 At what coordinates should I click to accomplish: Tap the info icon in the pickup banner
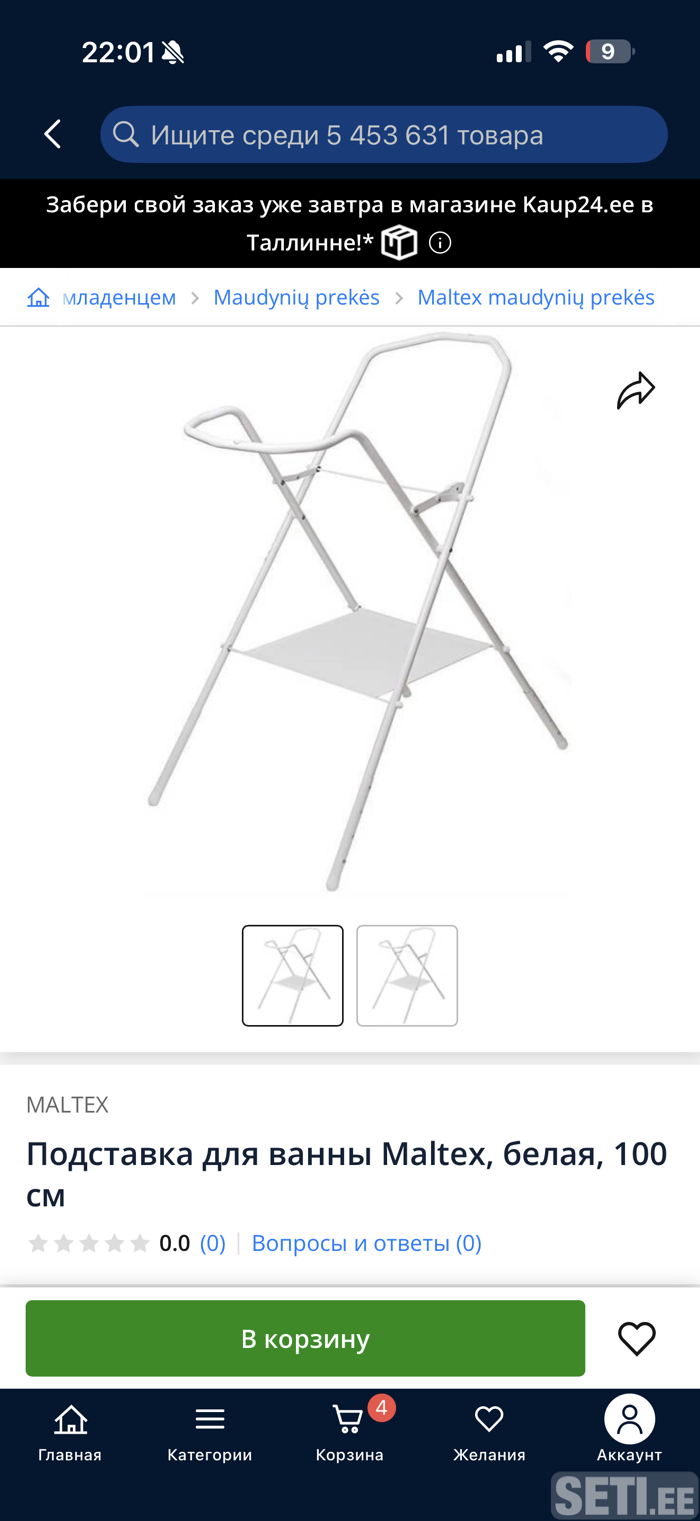440,243
